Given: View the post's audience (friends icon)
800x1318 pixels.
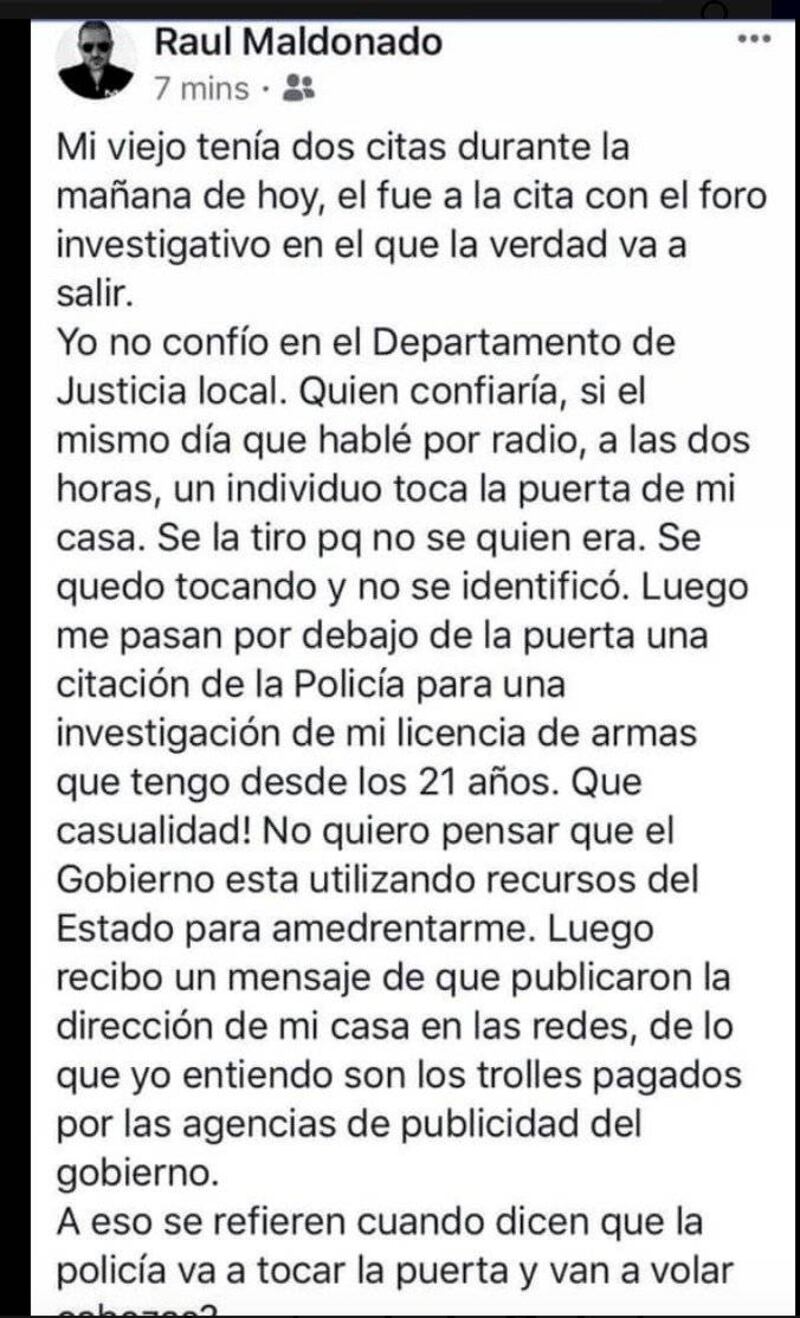Looking at the screenshot, I should click(298, 89).
